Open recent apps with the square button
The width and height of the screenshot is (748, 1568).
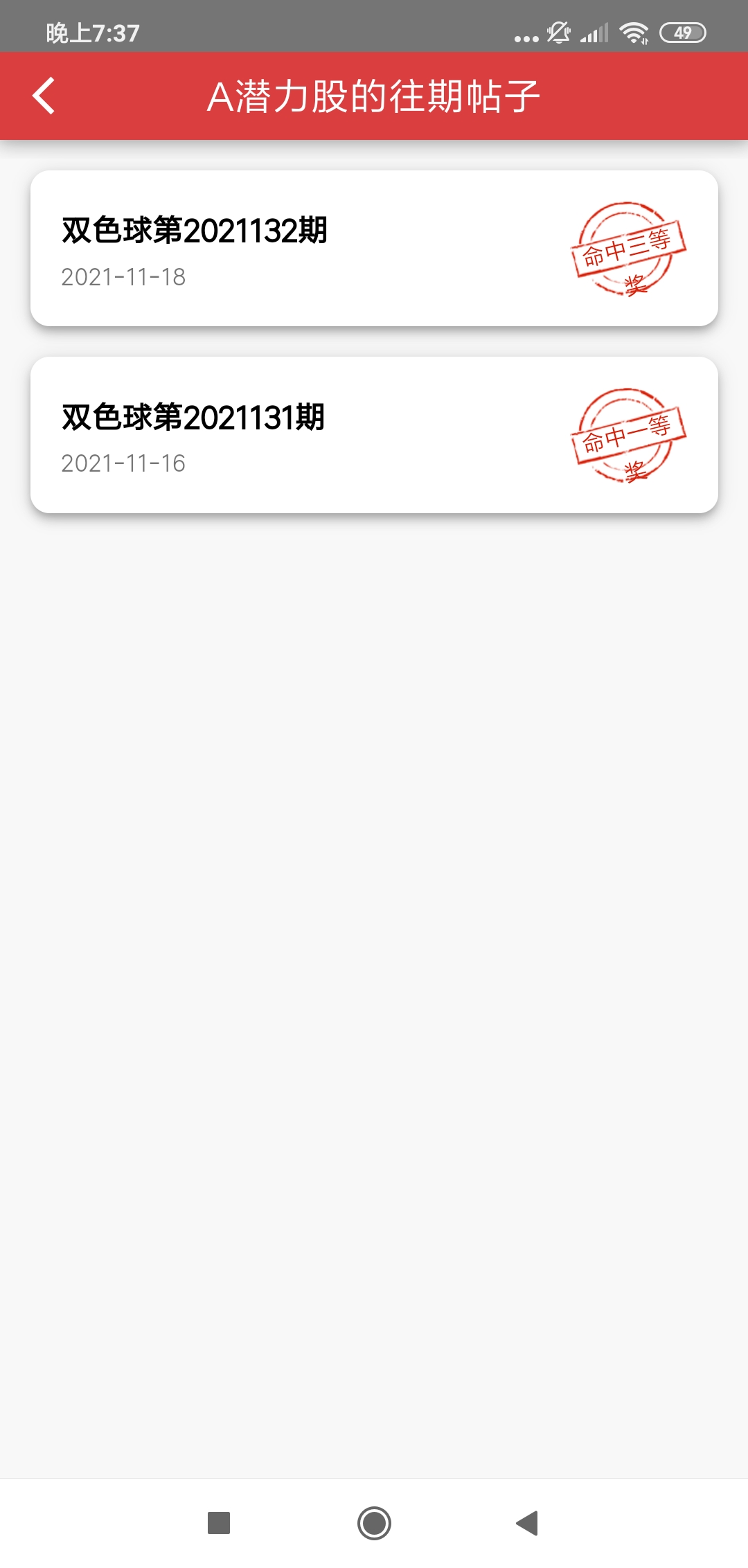click(219, 1523)
